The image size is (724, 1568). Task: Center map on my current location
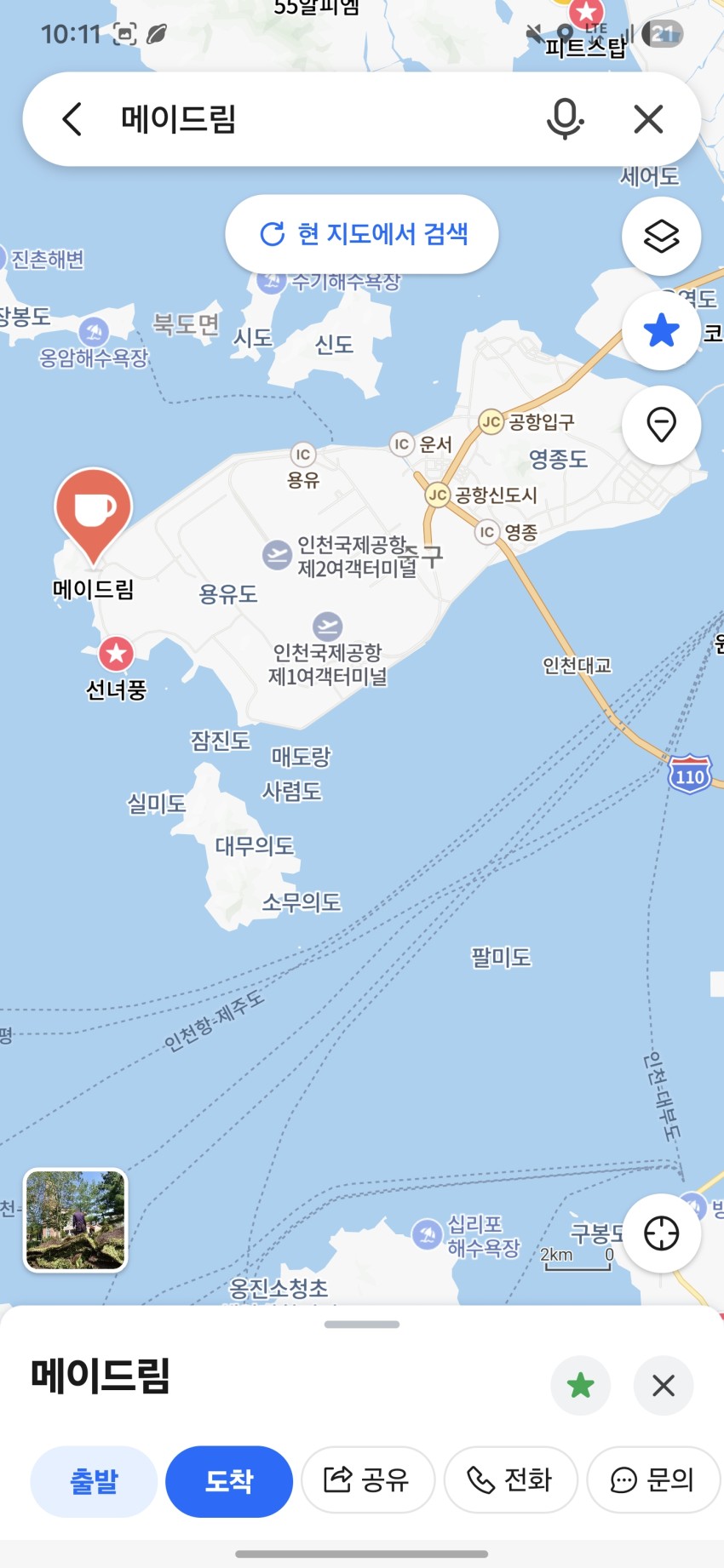(661, 1233)
